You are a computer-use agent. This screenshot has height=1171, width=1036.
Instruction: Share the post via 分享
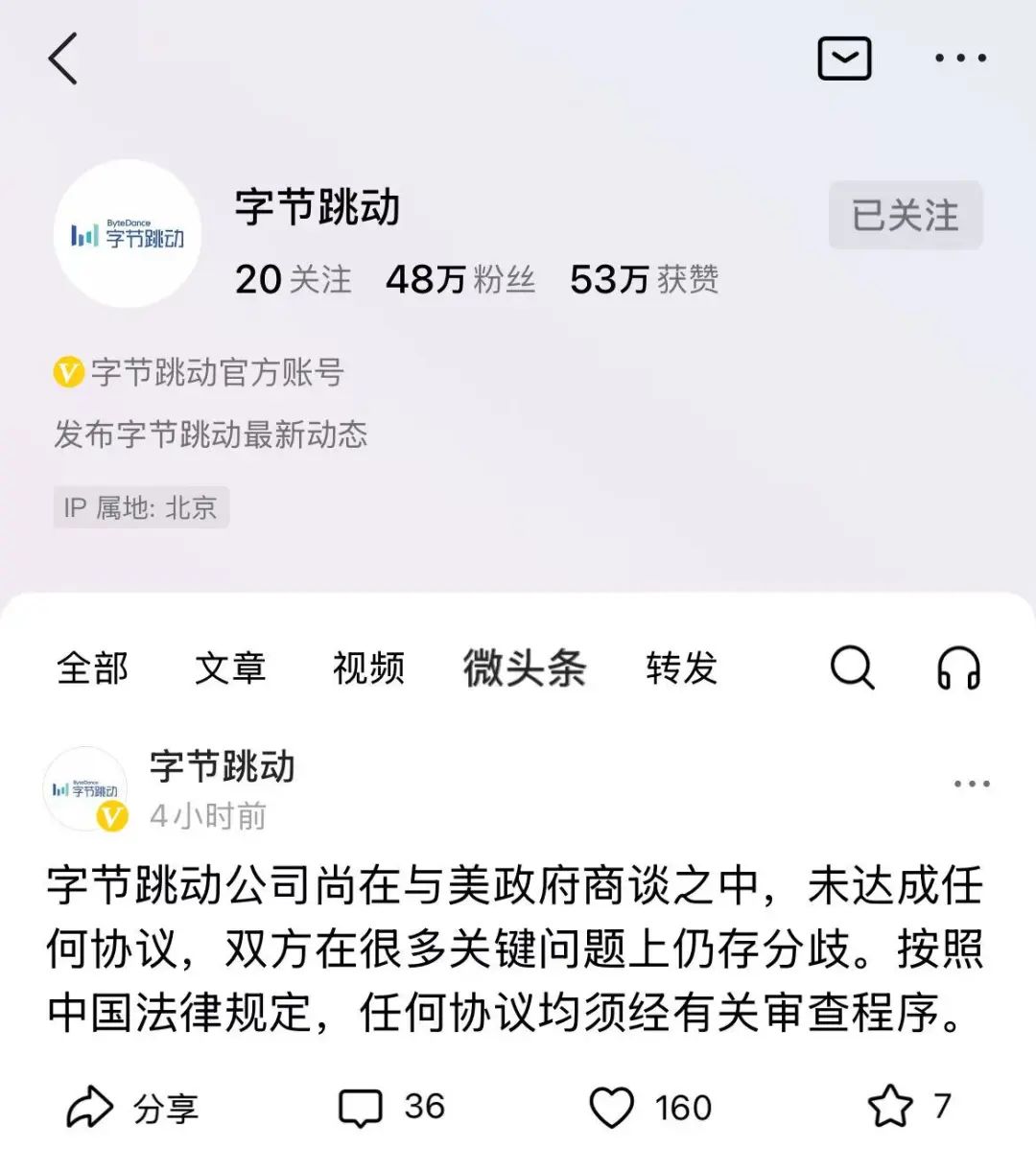click(132, 1108)
